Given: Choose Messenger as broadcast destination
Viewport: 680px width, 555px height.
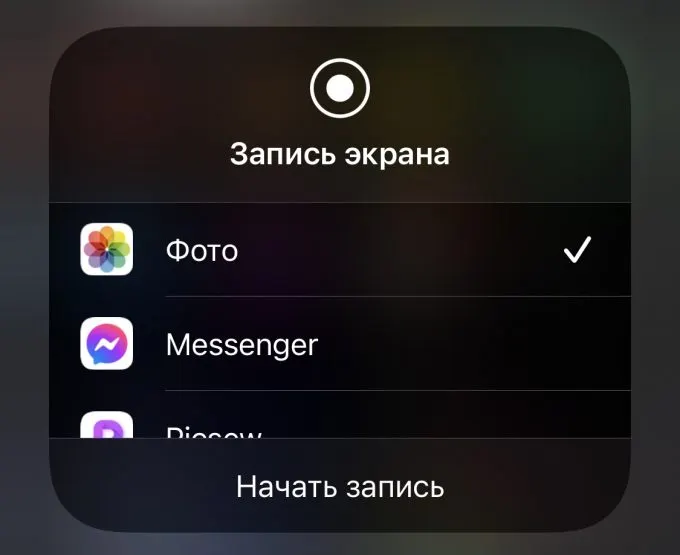Looking at the screenshot, I should point(339,344).
